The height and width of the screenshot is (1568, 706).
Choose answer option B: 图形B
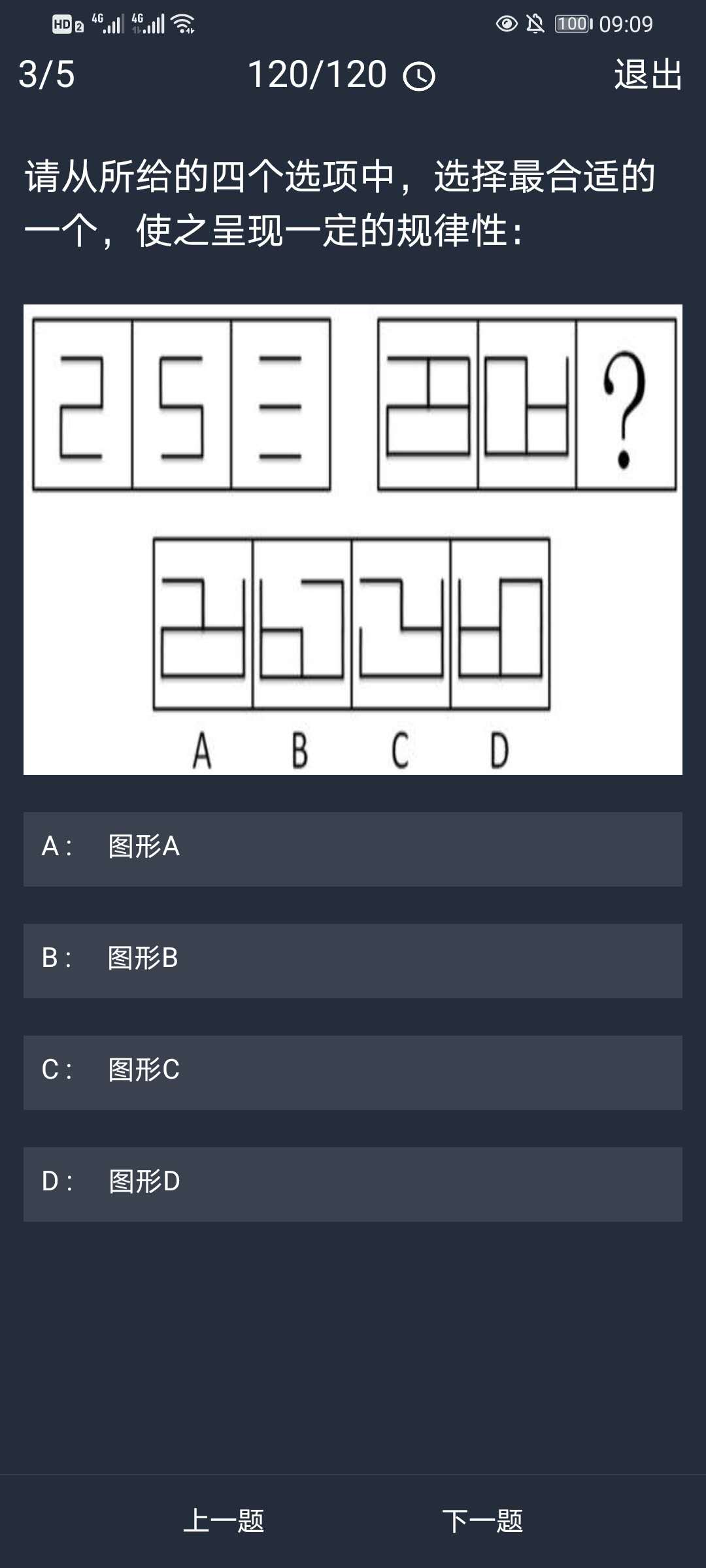click(x=352, y=960)
